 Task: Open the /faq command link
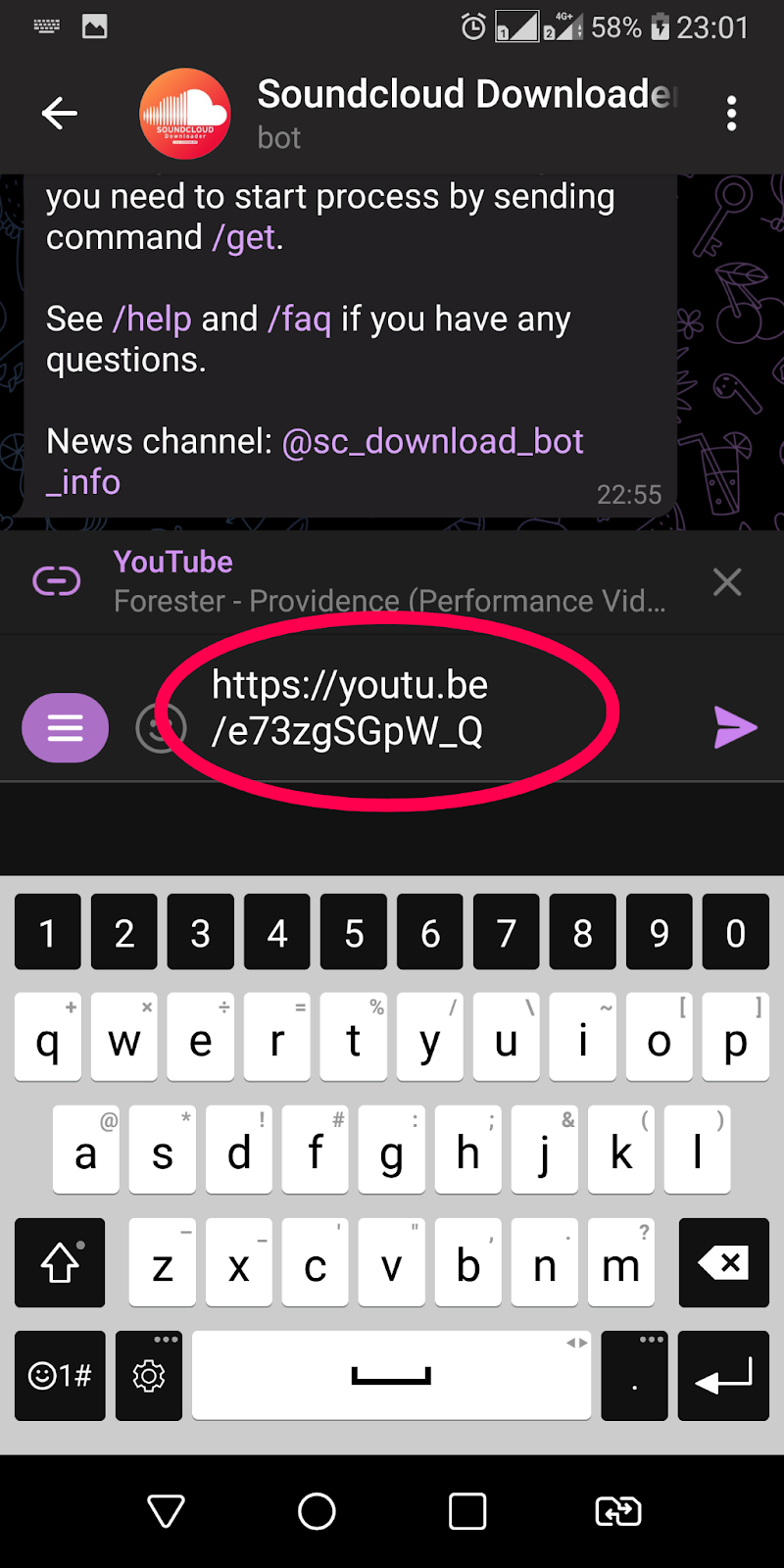click(300, 319)
